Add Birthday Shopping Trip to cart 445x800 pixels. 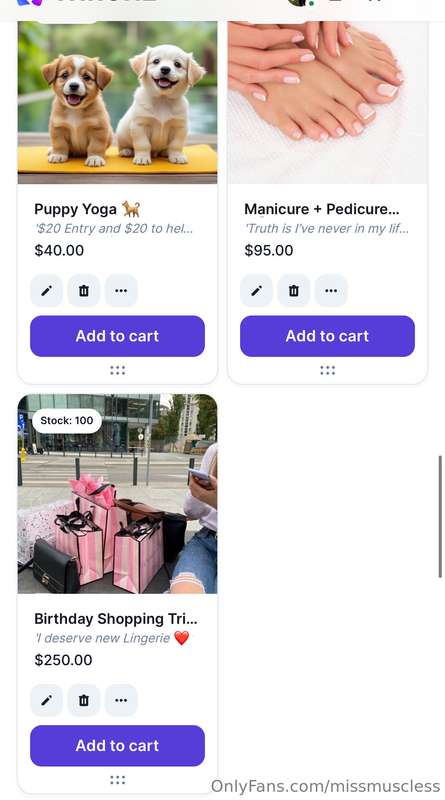click(x=117, y=745)
